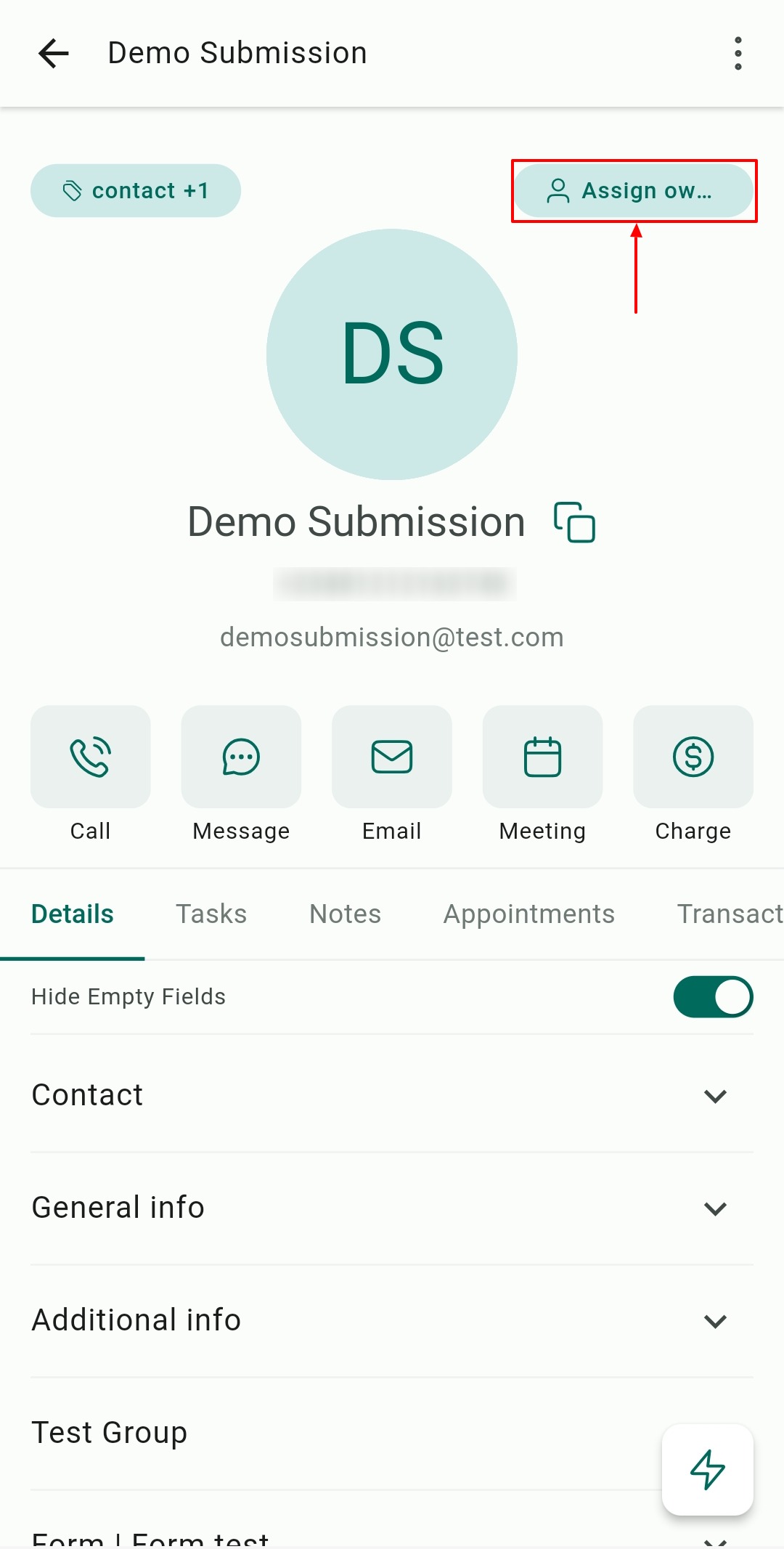The height and width of the screenshot is (1549, 784).
Task: Charge this contact
Action: point(693,757)
